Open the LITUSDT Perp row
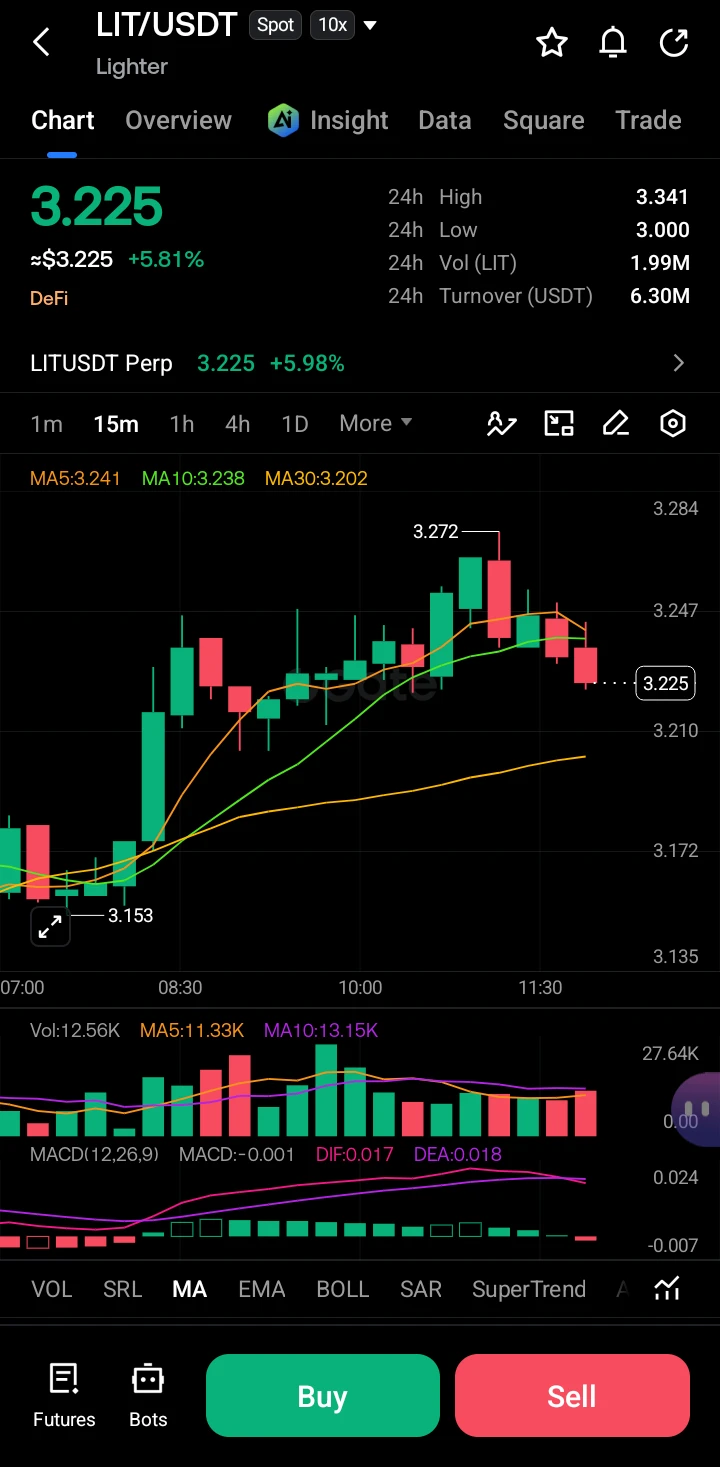Viewport: 720px width, 1467px height. [x=360, y=363]
